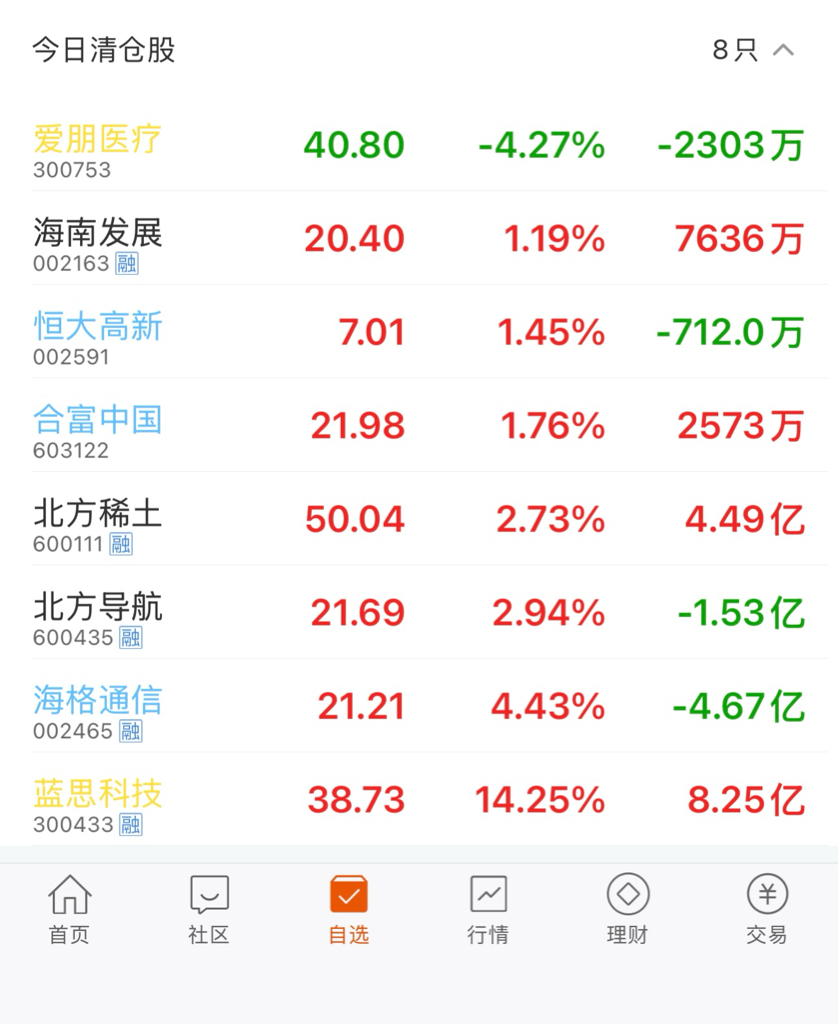Screen dimensions: 839x1024
Task: Collapse the 今日清仓股 section
Action: 783,50
